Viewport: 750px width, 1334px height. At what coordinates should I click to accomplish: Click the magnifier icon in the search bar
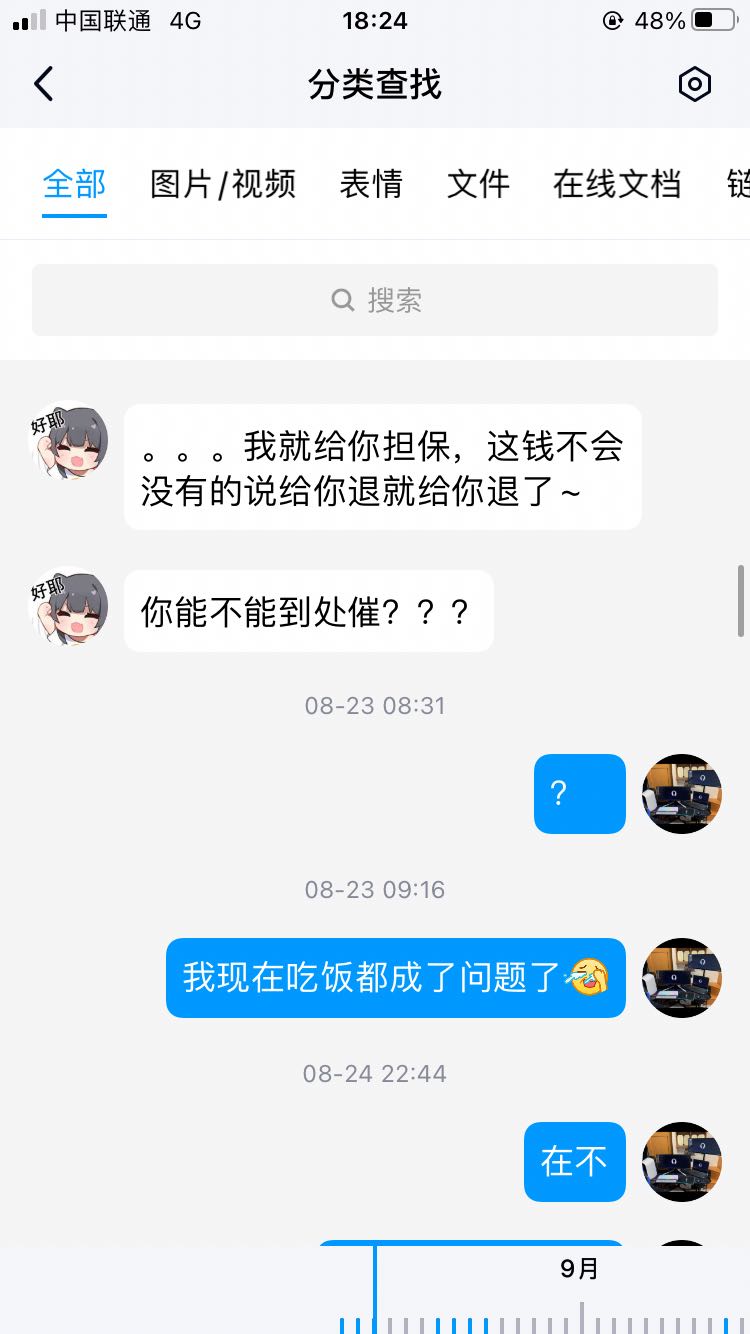pyautogui.click(x=342, y=299)
